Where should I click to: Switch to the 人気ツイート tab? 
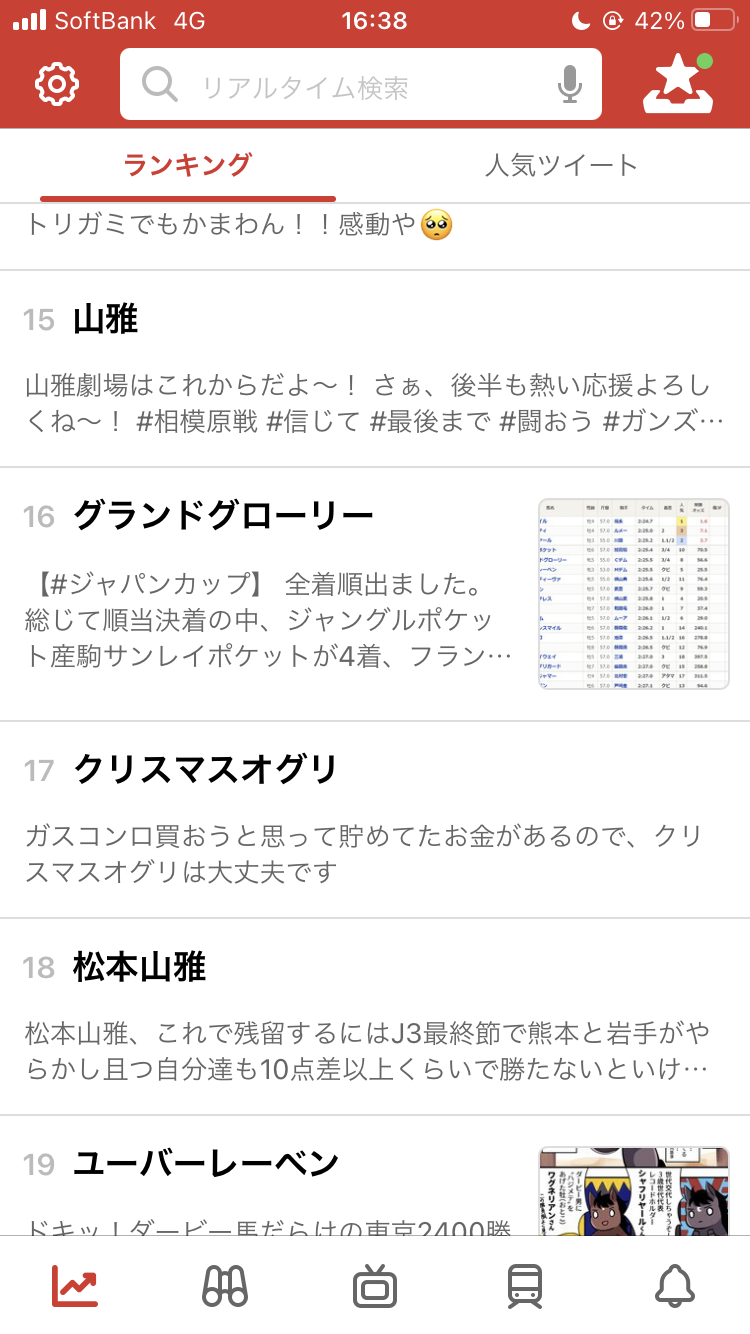pos(561,165)
